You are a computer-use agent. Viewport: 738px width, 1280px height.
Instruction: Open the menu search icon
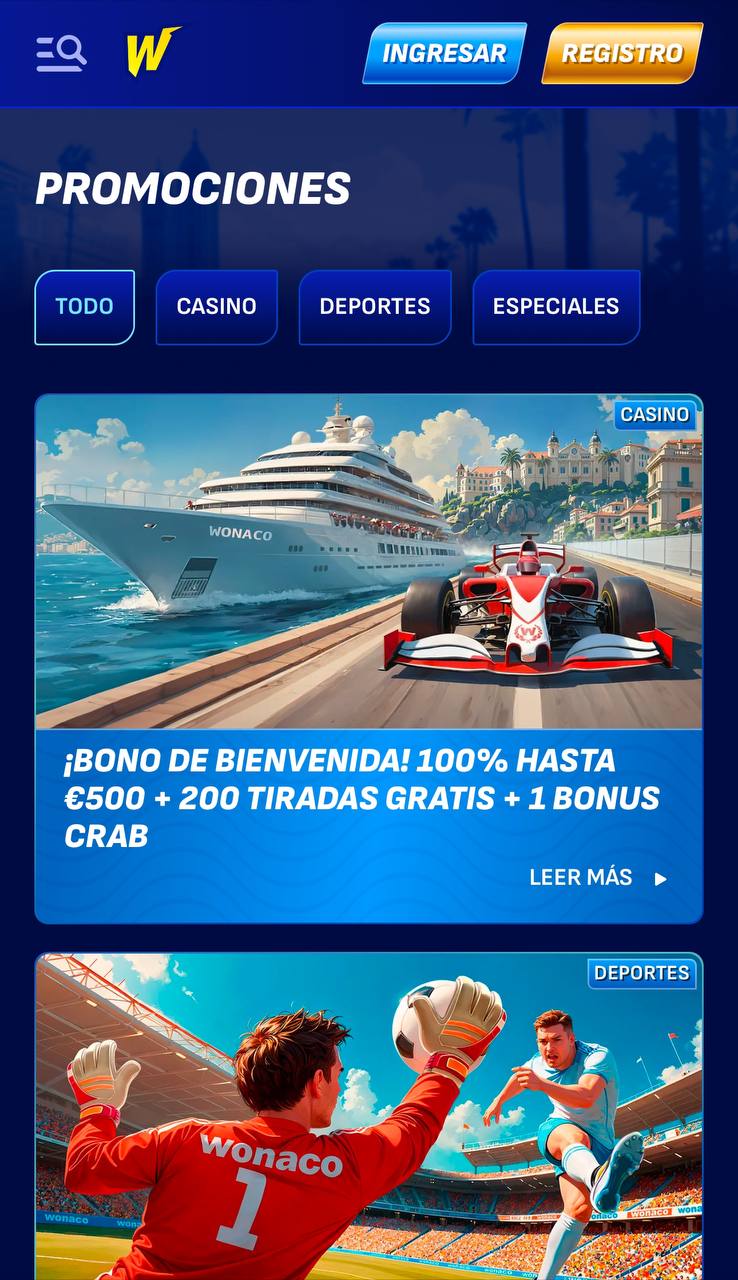pyautogui.click(x=61, y=53)
